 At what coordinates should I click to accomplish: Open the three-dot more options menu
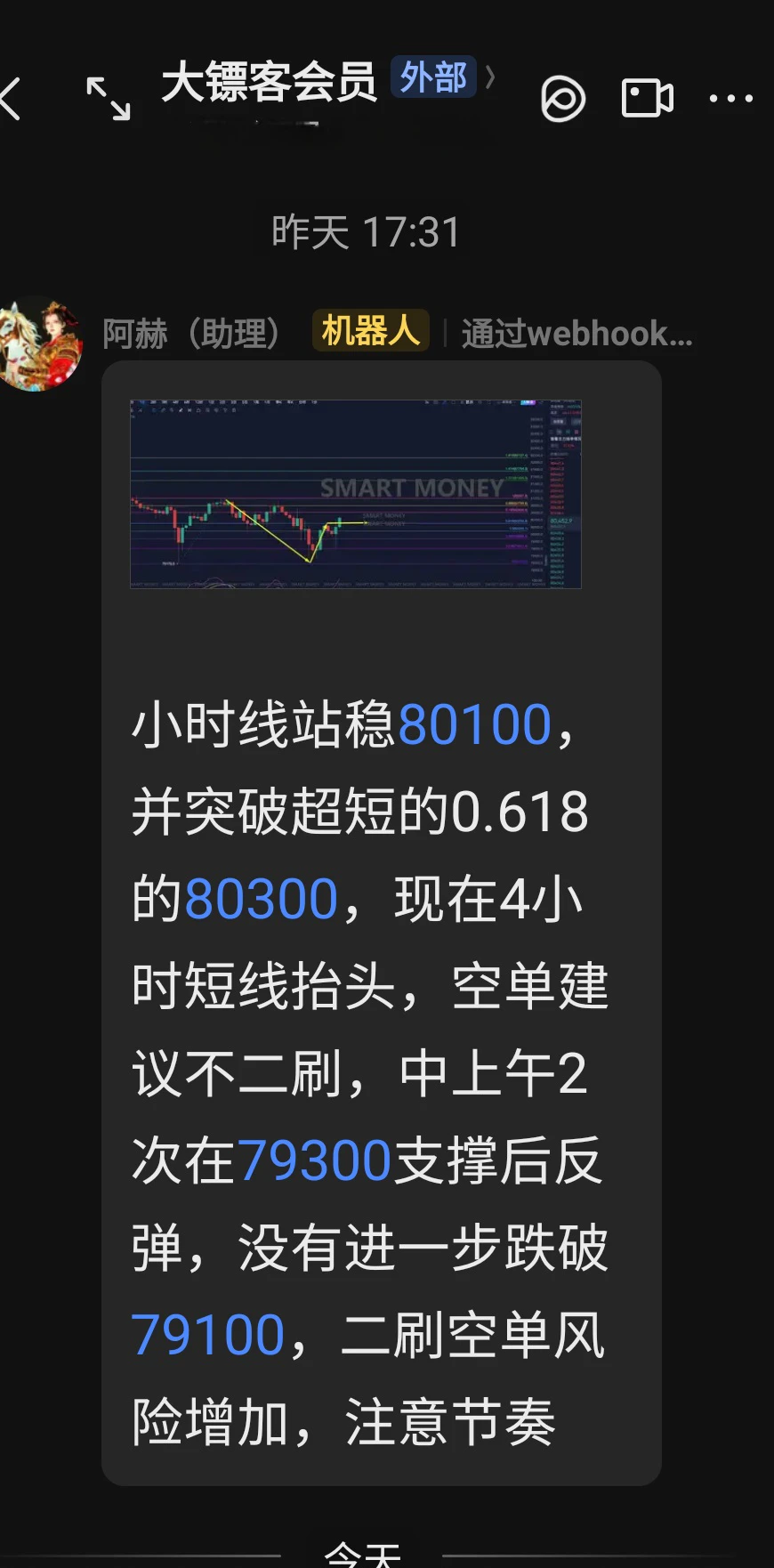(x=730, y=99)
